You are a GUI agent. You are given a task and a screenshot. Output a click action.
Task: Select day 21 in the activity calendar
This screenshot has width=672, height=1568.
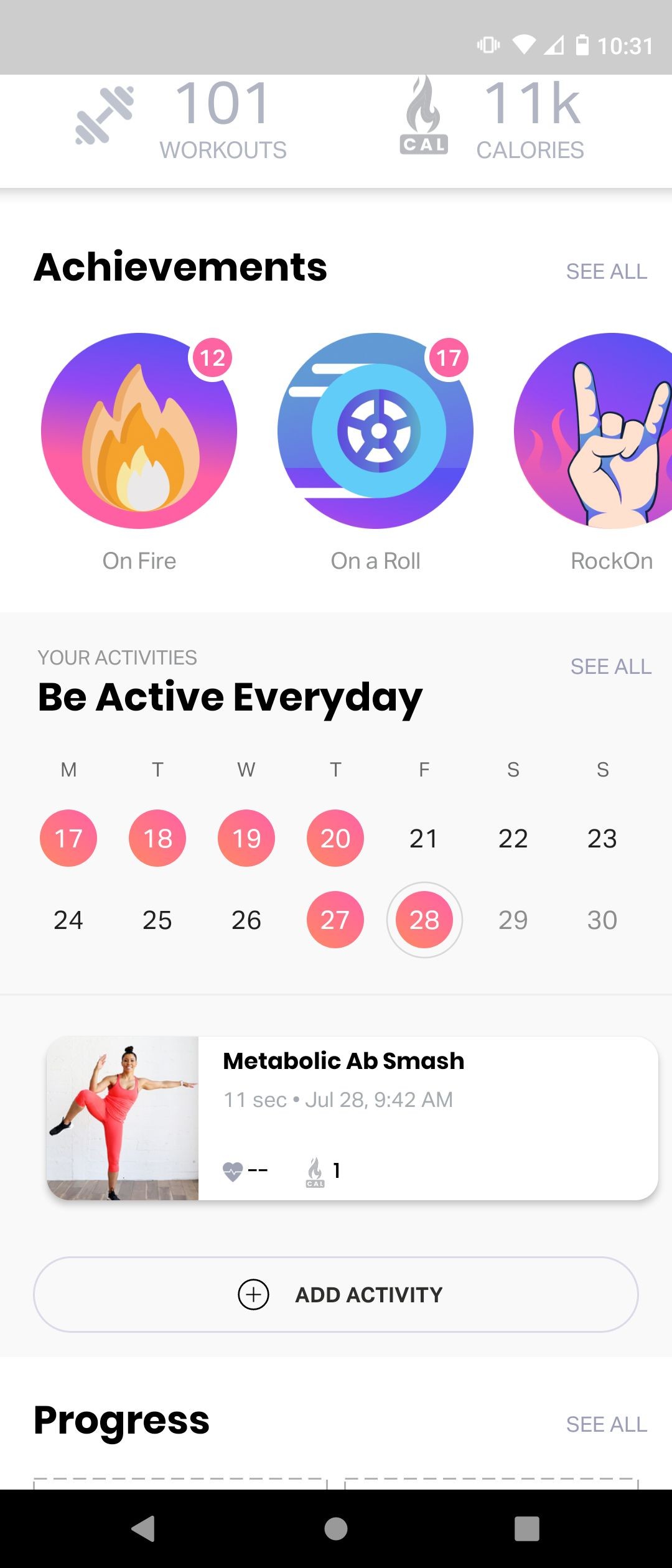[424, 838]
